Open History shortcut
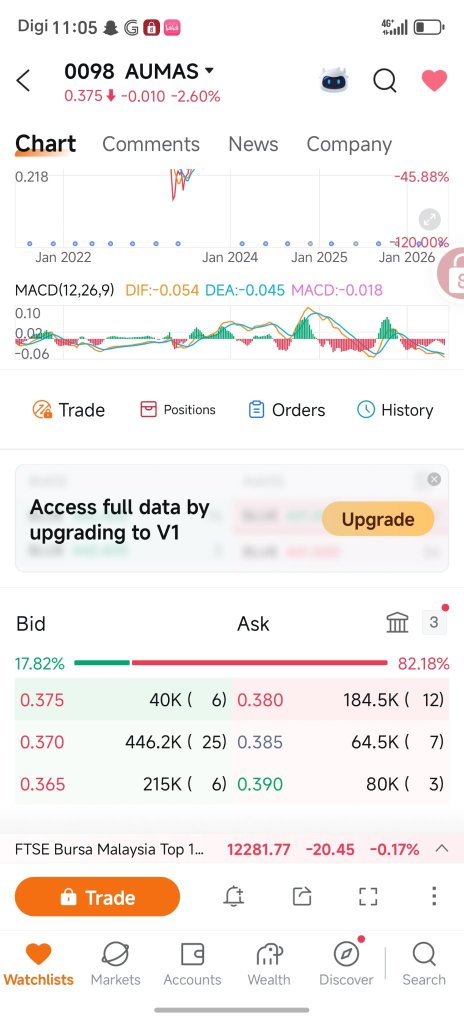 (x=395, y=409)
